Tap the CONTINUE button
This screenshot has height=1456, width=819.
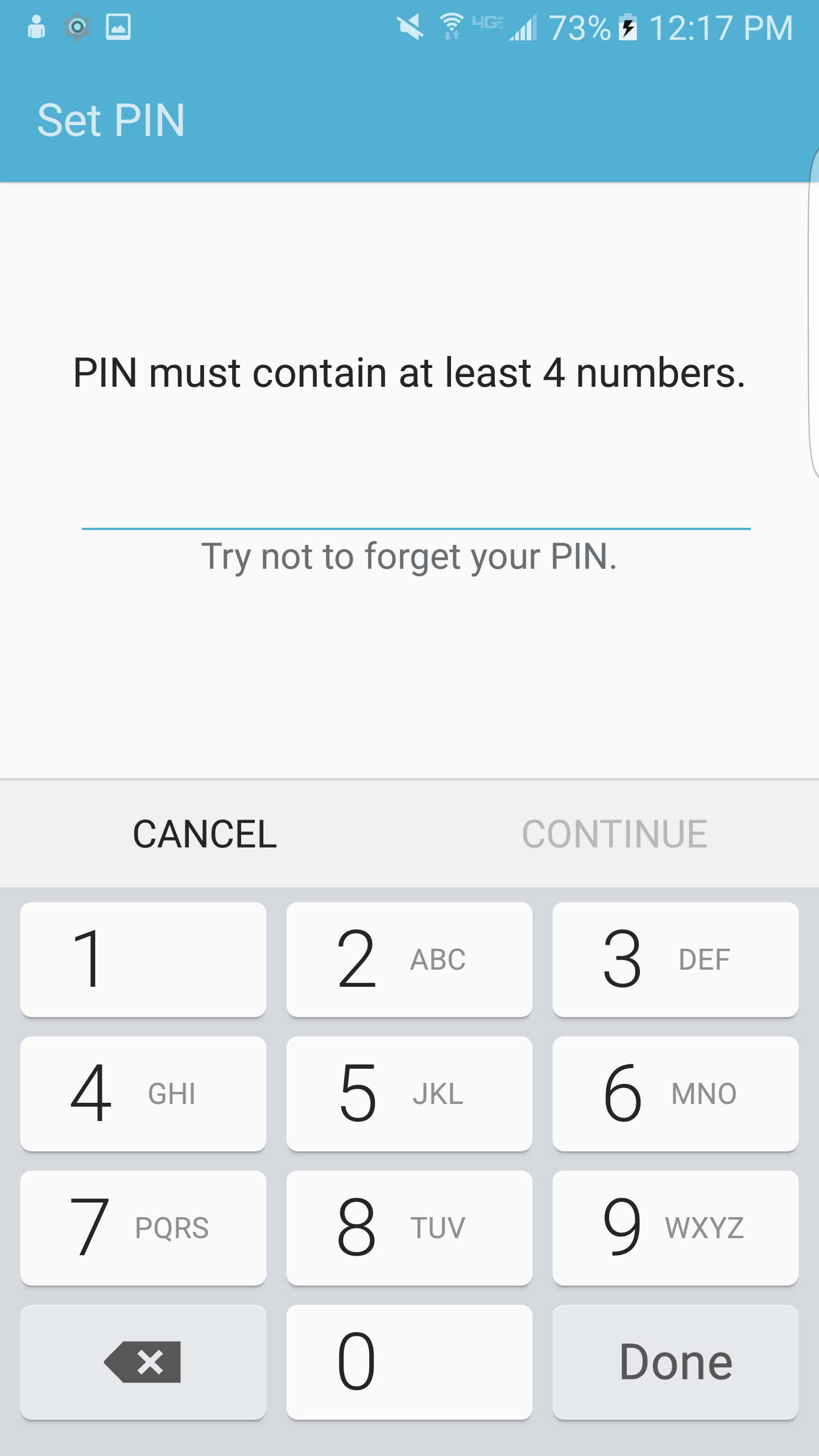coord(614,834)
